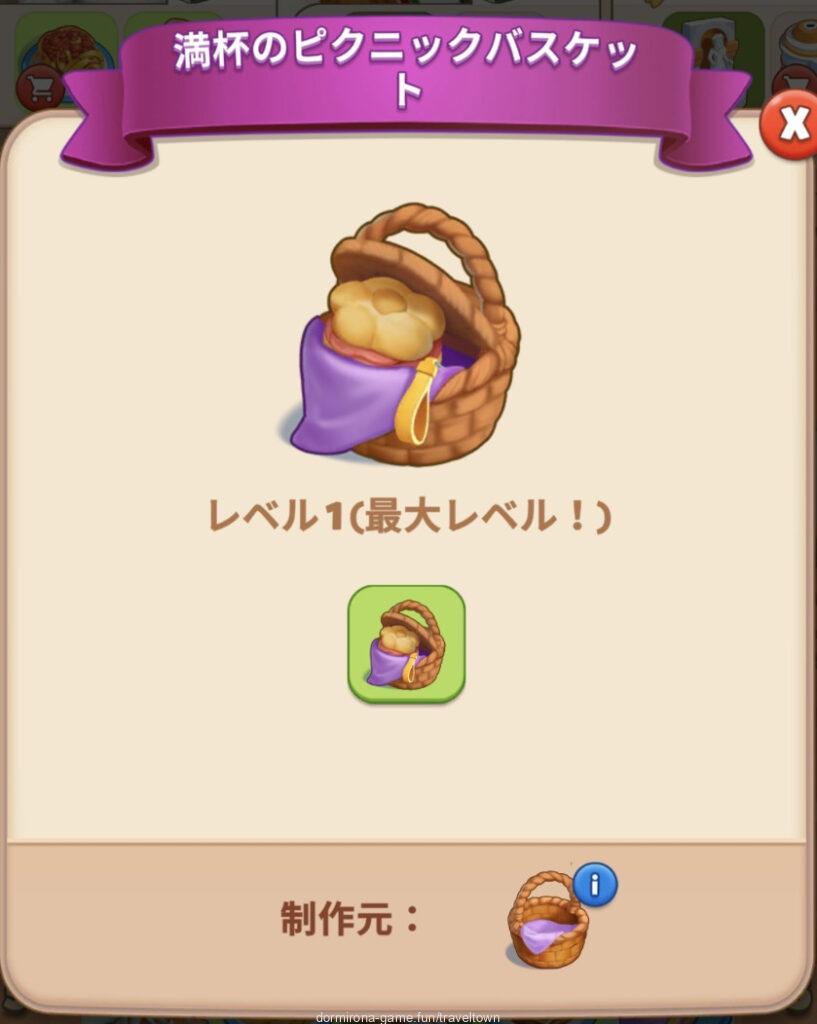Close the picnic basket info popup

[790, 126]
